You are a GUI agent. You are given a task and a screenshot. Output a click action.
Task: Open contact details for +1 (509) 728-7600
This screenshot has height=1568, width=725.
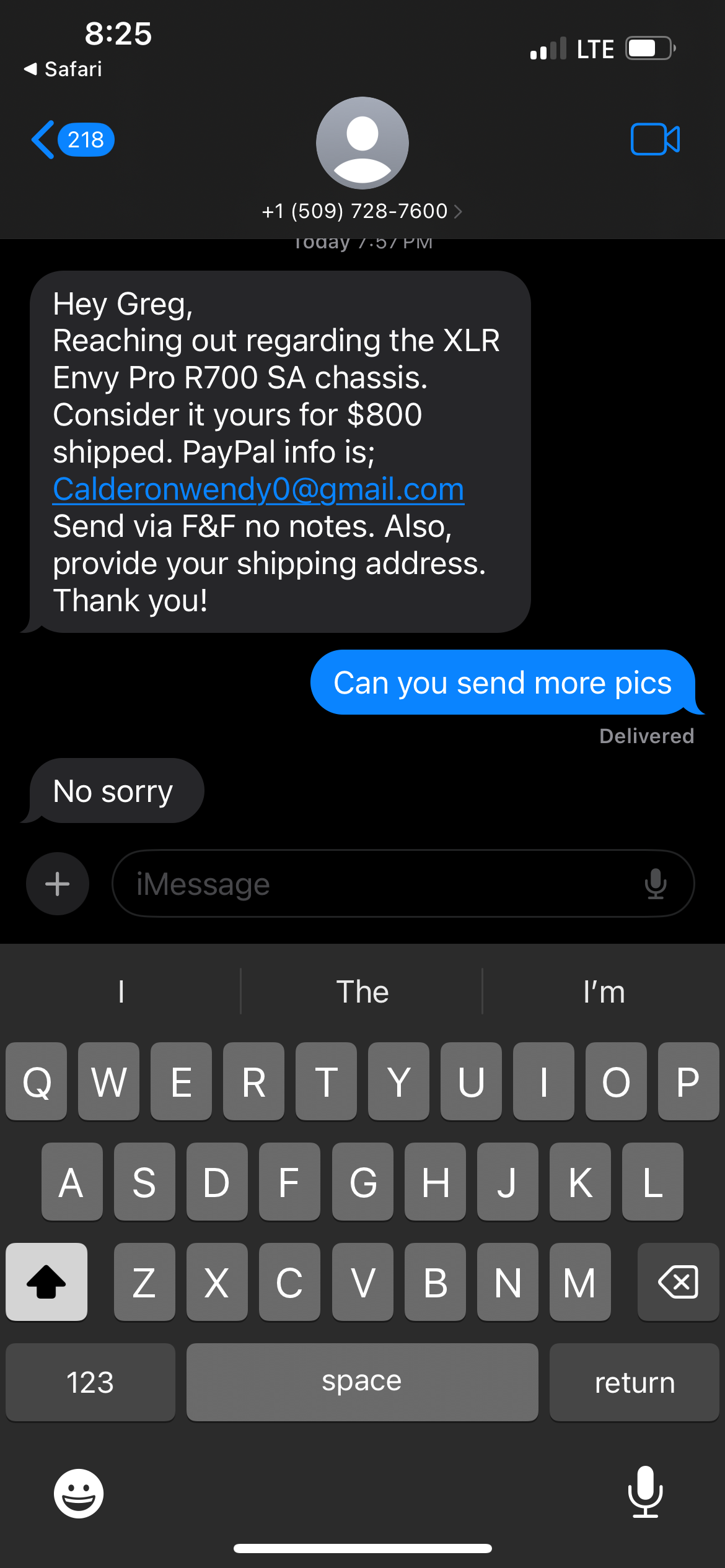(x=362, y=211)
